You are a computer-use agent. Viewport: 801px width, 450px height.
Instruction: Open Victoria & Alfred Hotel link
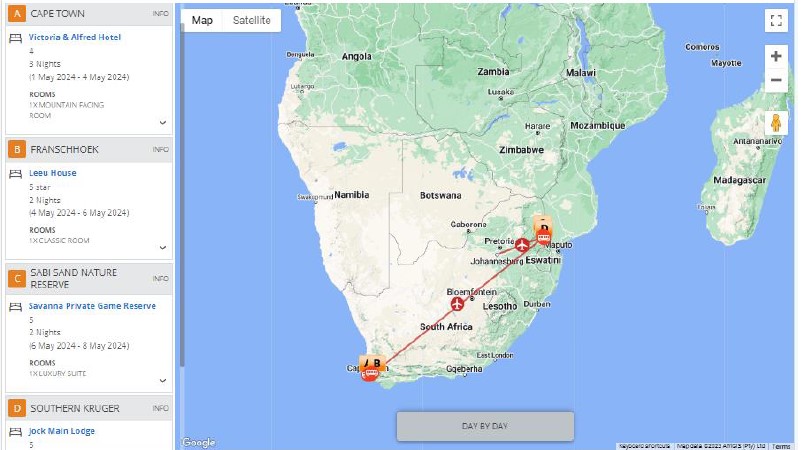(x=74, y=37)
